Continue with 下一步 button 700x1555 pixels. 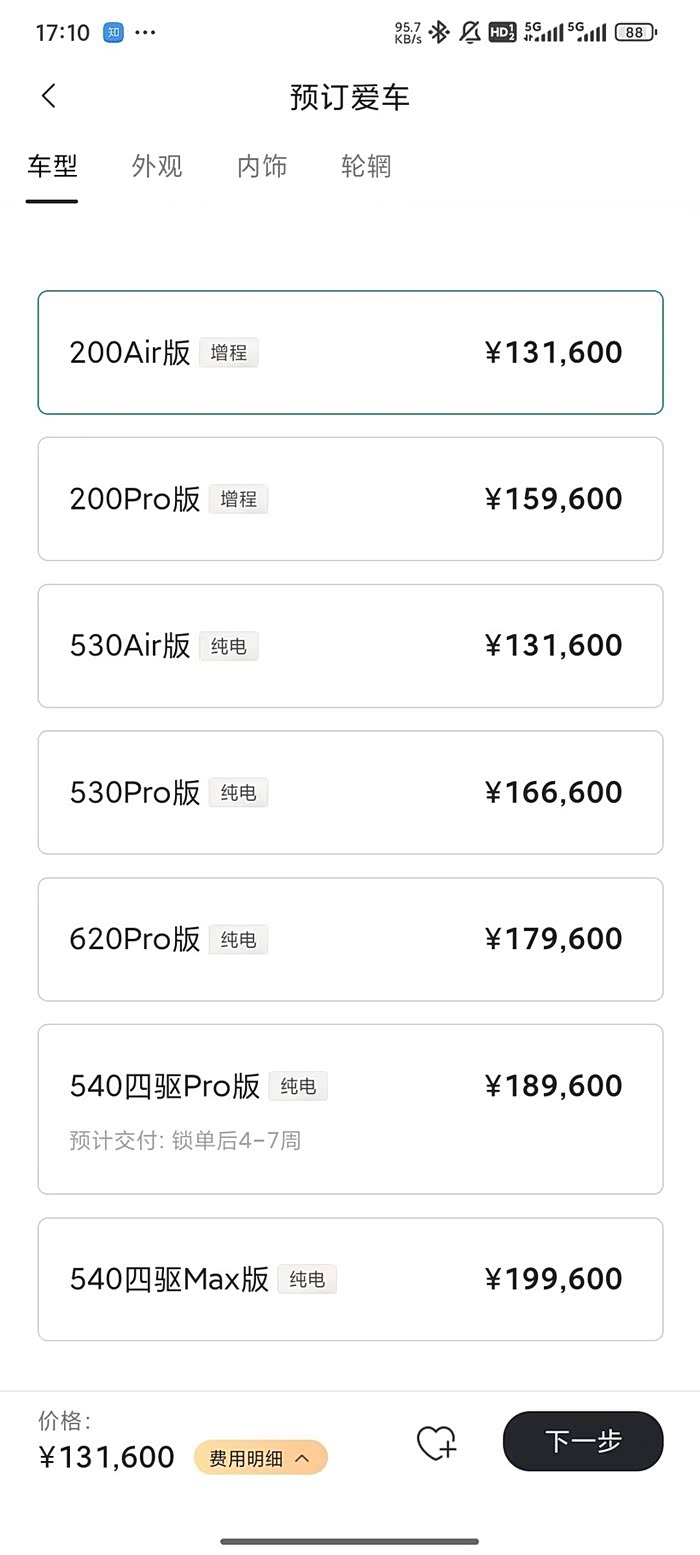583,1441
